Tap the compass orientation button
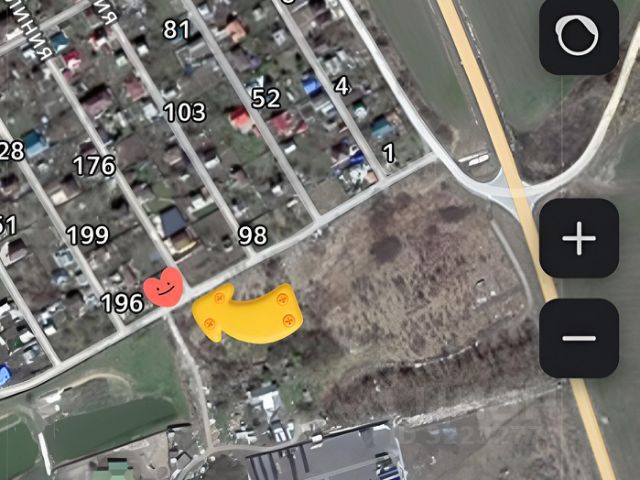 [x=578, y=38]
